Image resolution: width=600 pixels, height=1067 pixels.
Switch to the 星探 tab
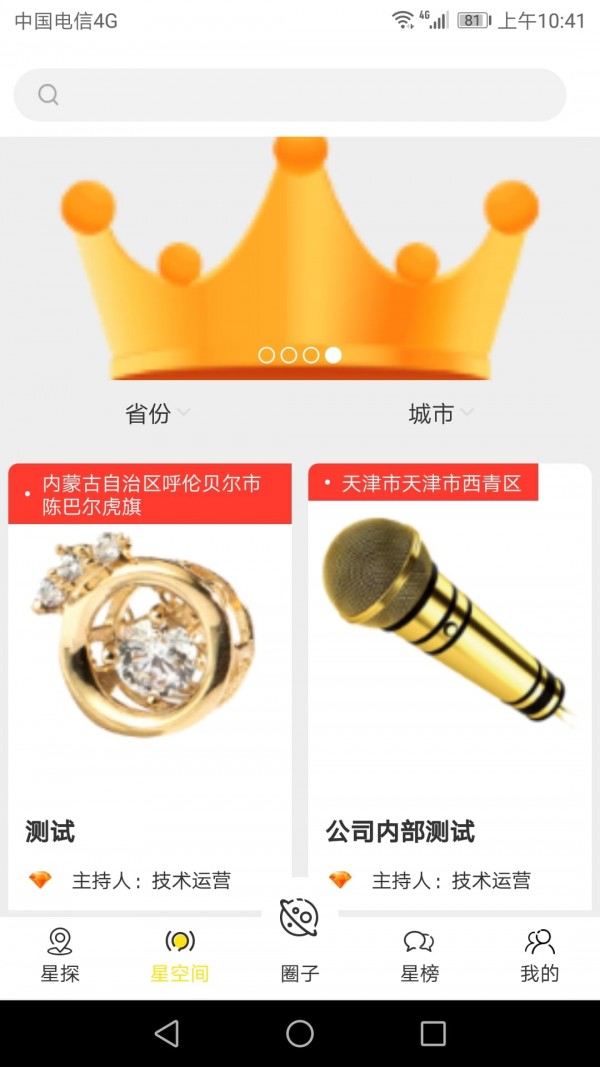coord(60,956)
